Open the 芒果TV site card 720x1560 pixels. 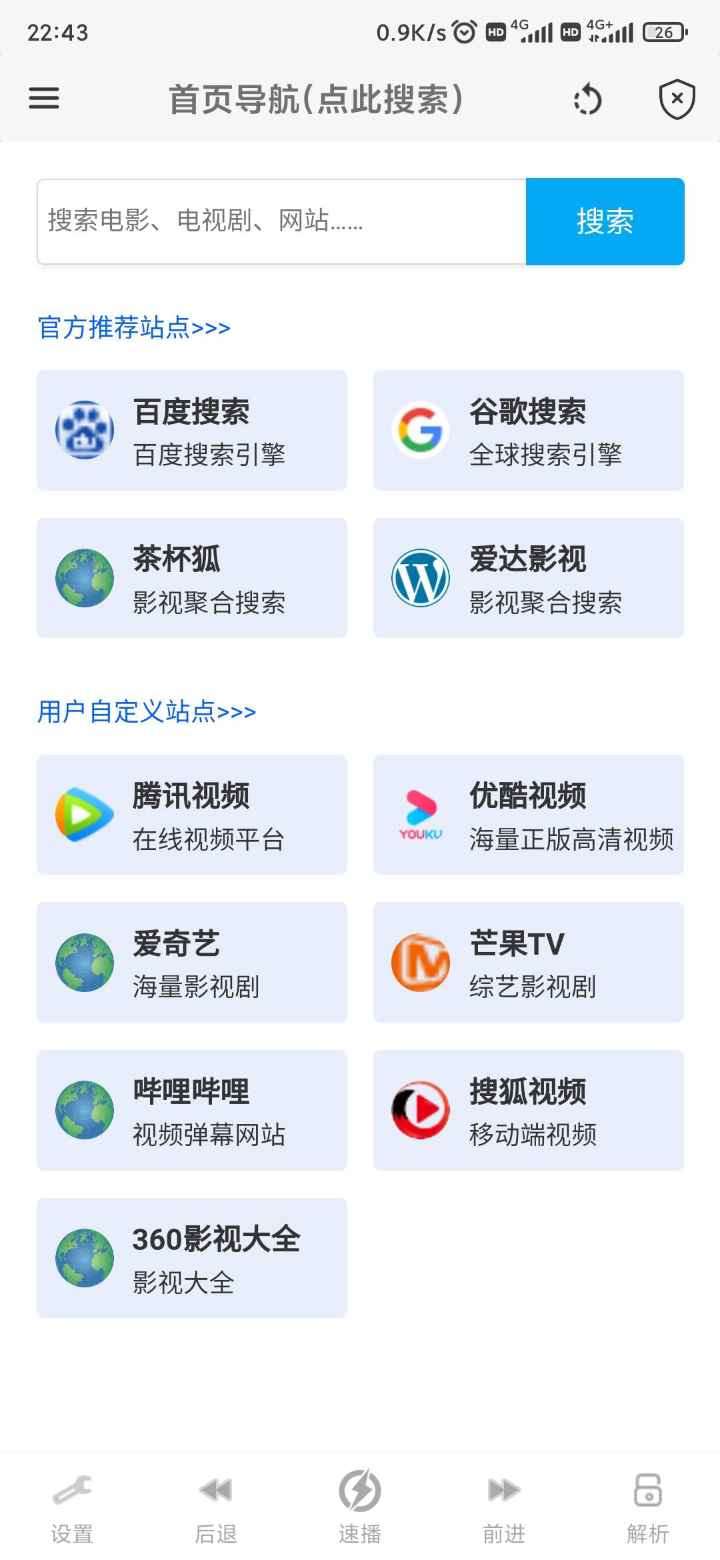[x=529, y=963]
